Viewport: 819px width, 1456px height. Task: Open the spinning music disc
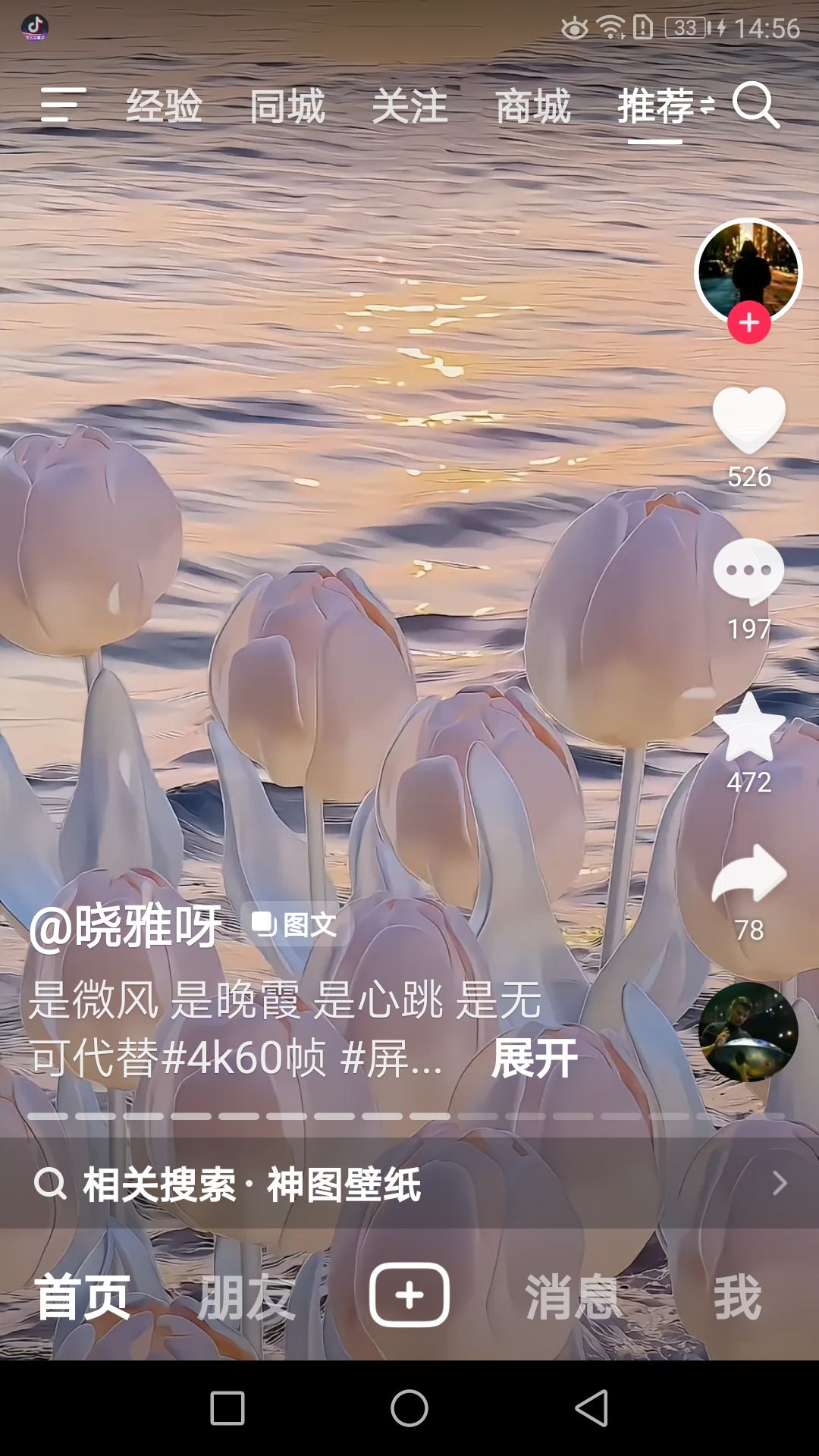(748, 1031)
